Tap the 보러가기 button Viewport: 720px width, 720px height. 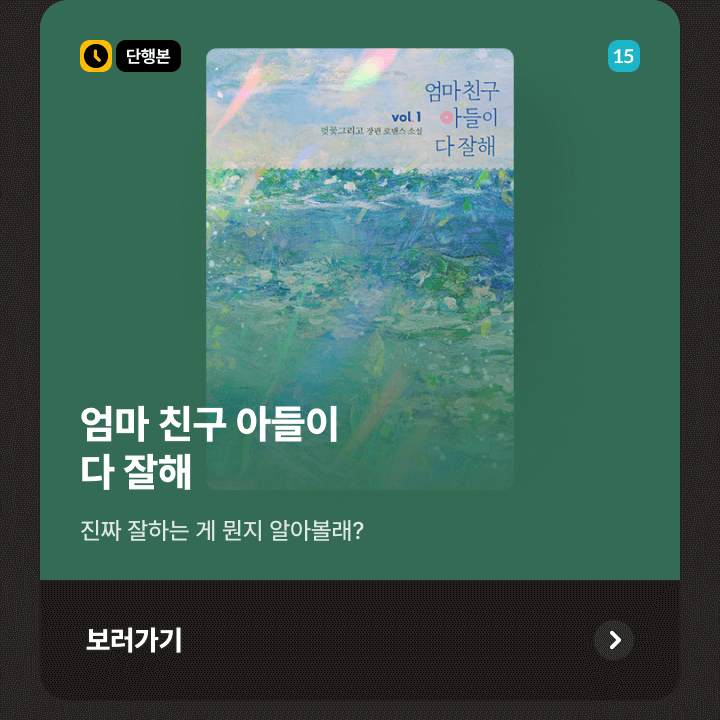coord(360,640)
